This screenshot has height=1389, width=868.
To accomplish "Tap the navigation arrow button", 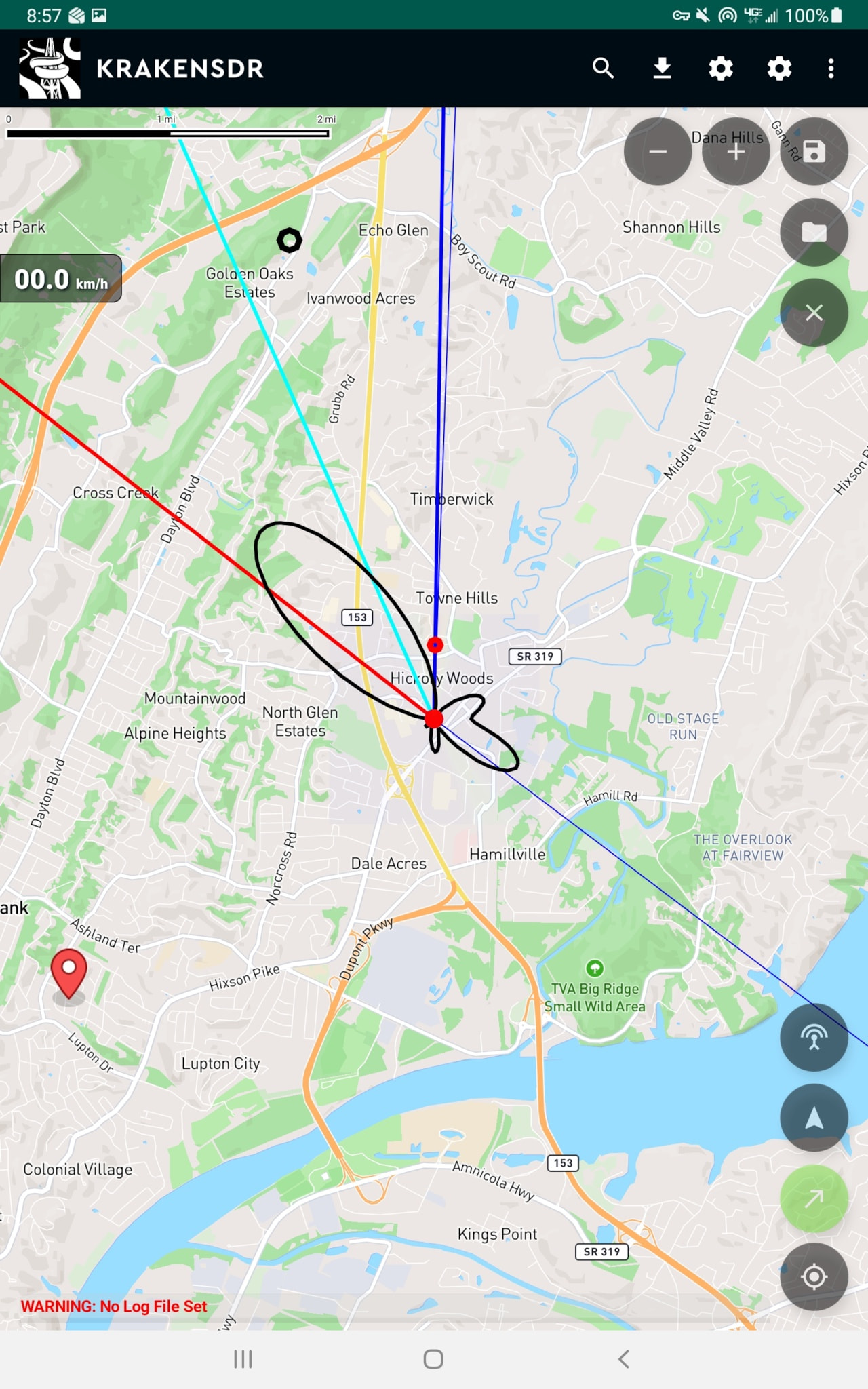I will point(814,1118).
